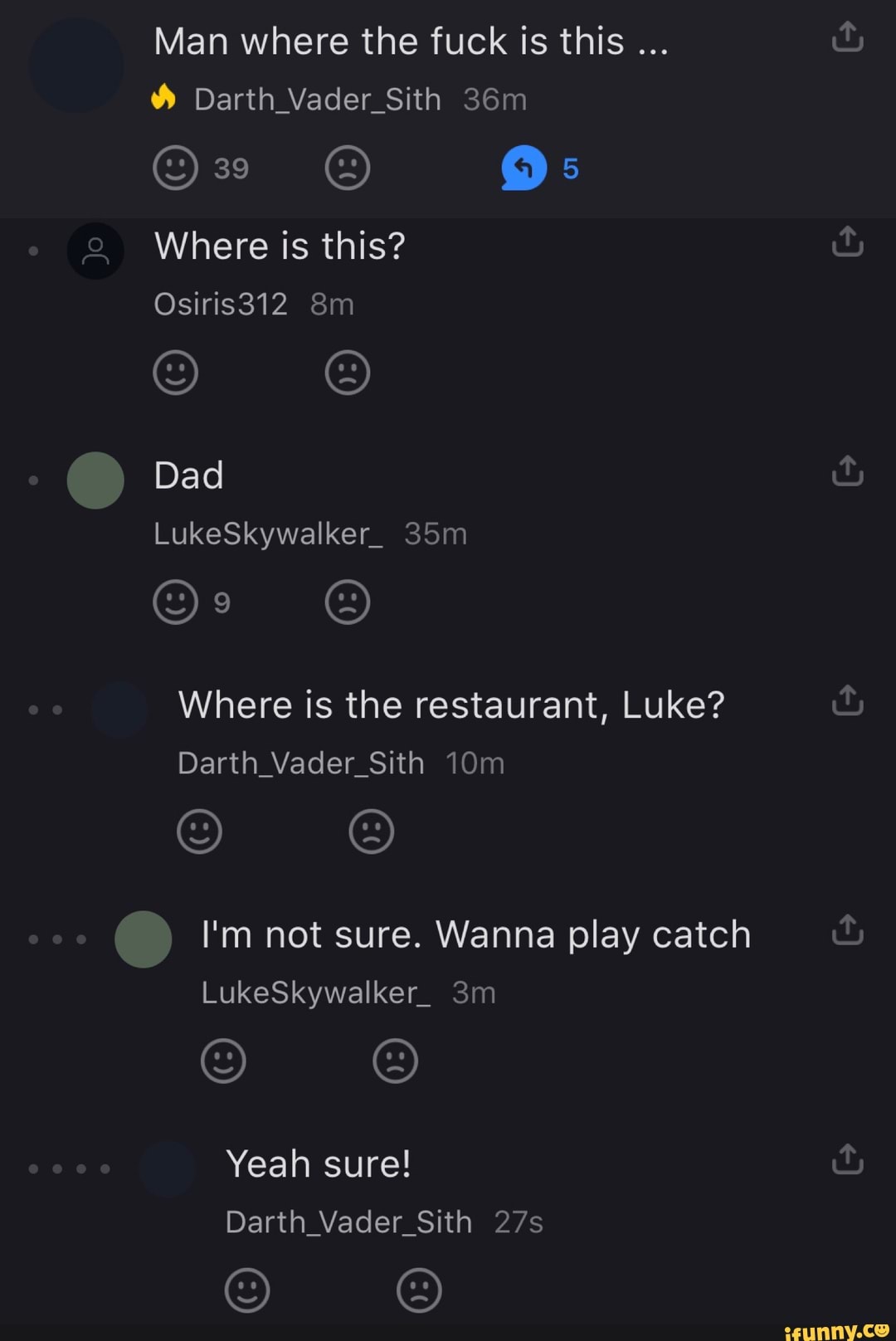896x1341 pixels.
Task: Share the "Dad" comment
Action: (847, 471)
